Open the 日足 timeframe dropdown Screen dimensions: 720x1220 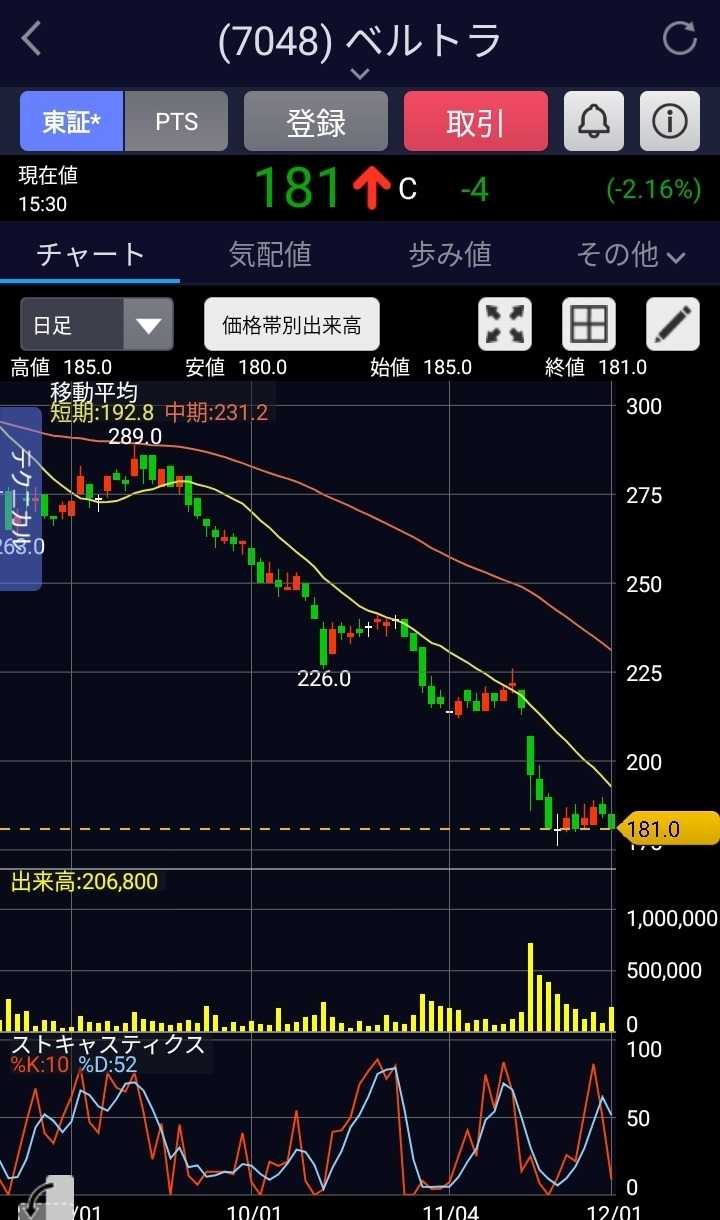click(x=97, y=325)
